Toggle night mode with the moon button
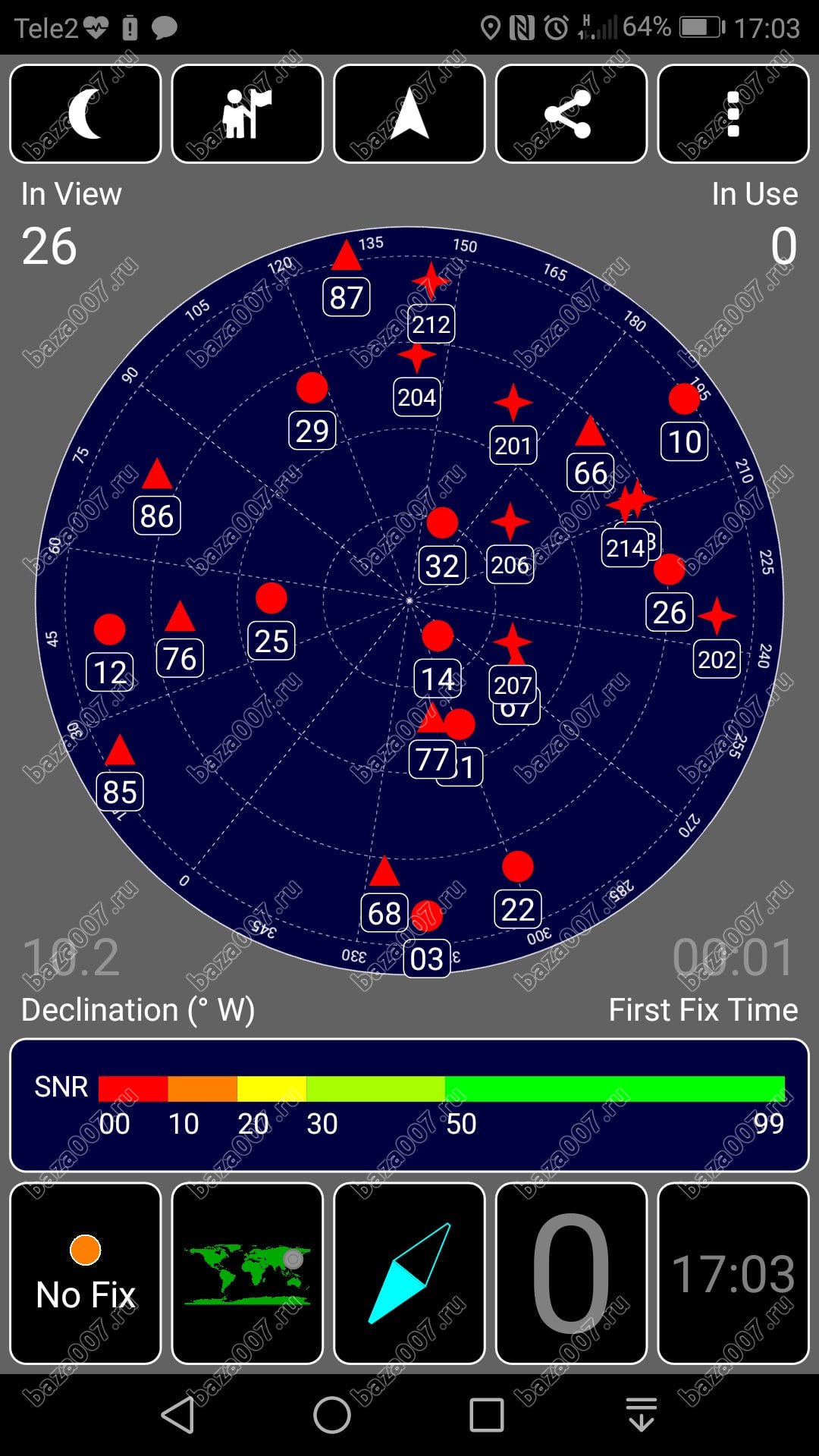Viewport: 819px width, 1456px height. click(86, 114)
